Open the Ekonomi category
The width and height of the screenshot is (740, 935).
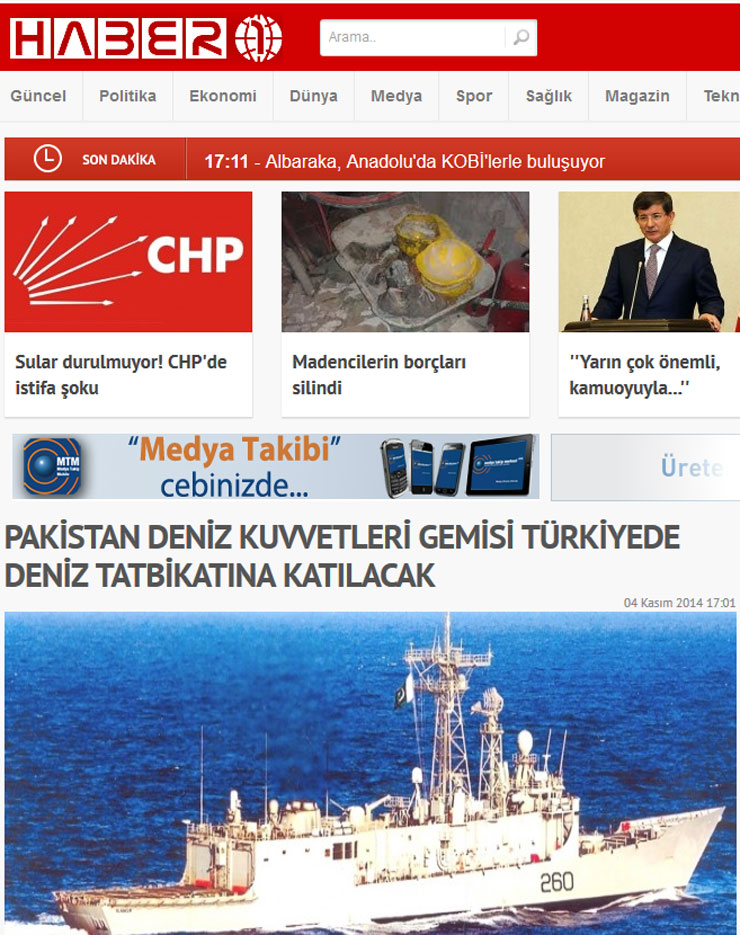(x=223, y=96)
